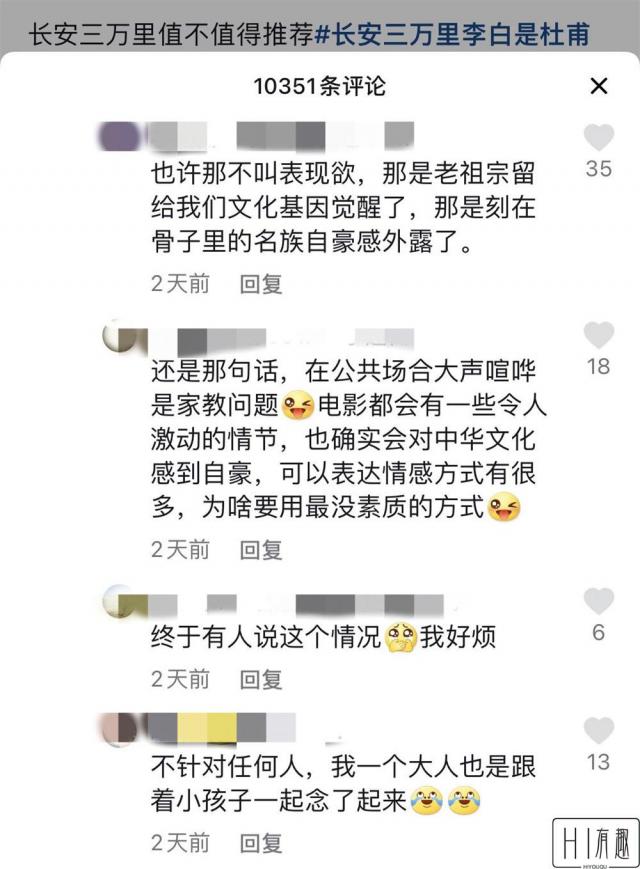Like the comment 终于有人说这个情况

[598, 601]
